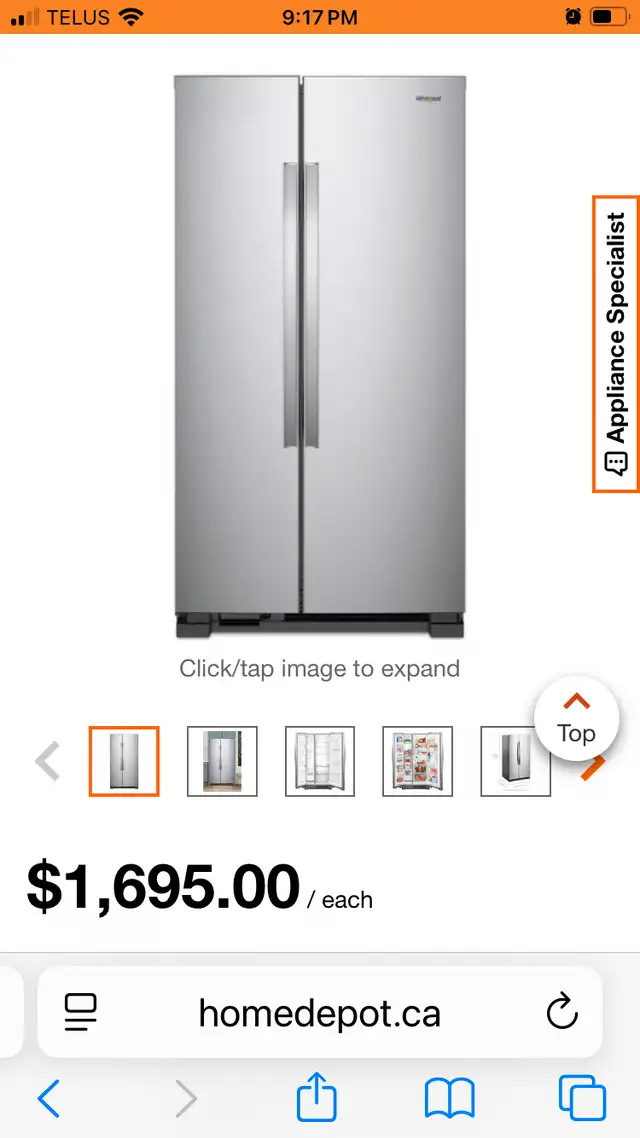This screenshot has width=640, height=1138.
Task: Open the Appliance Specialist chat tab
Action: [x=616, y=344]
